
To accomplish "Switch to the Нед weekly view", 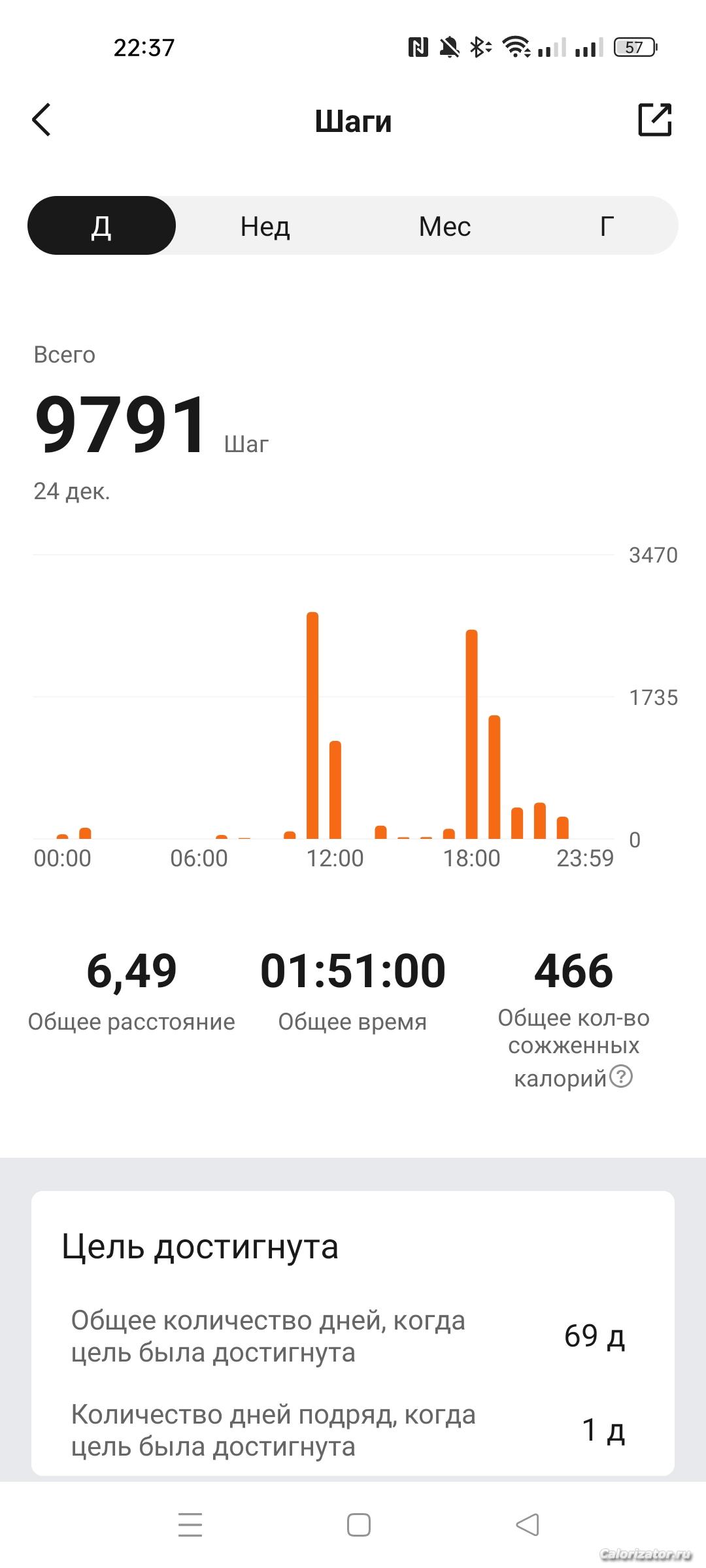I will pos(265,226).
